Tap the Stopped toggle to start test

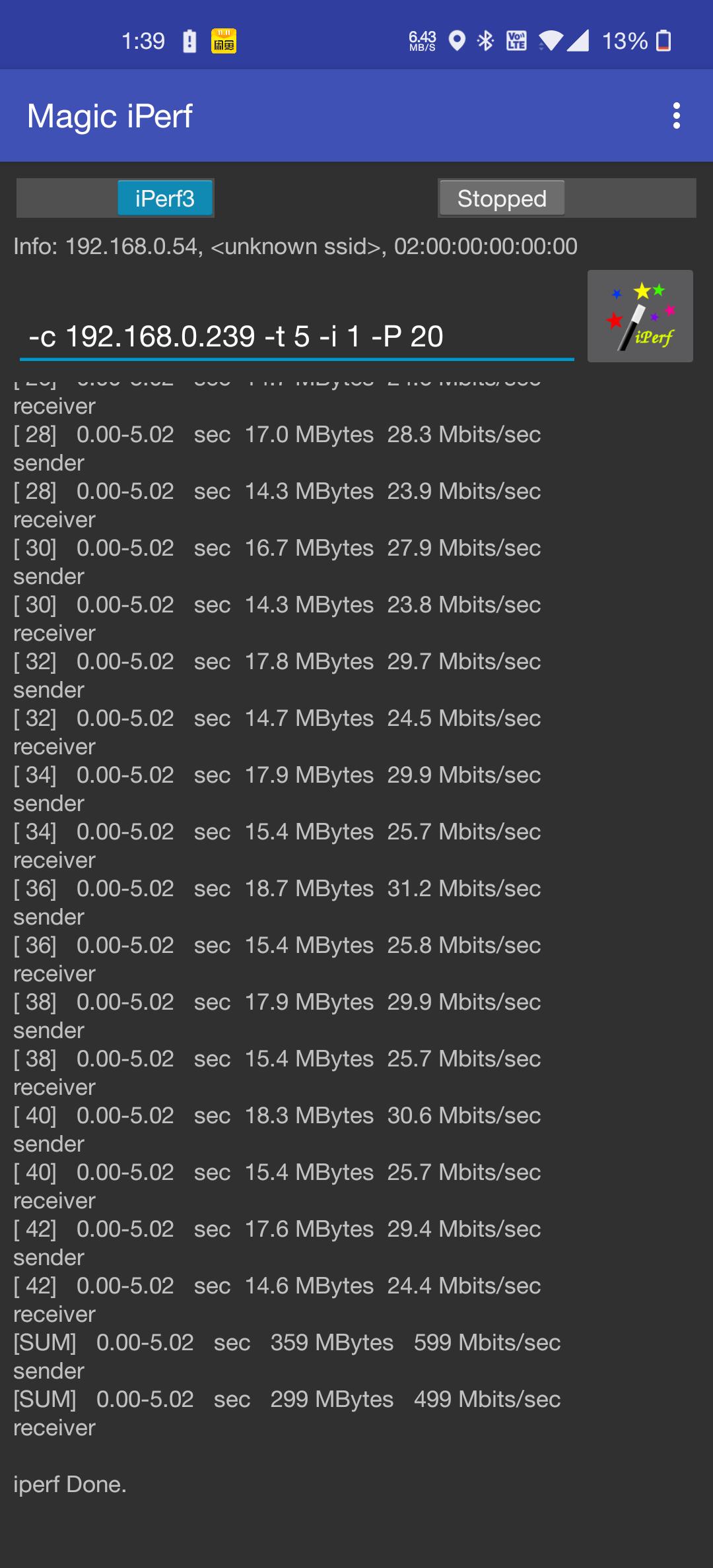click(x=566, y=198)
